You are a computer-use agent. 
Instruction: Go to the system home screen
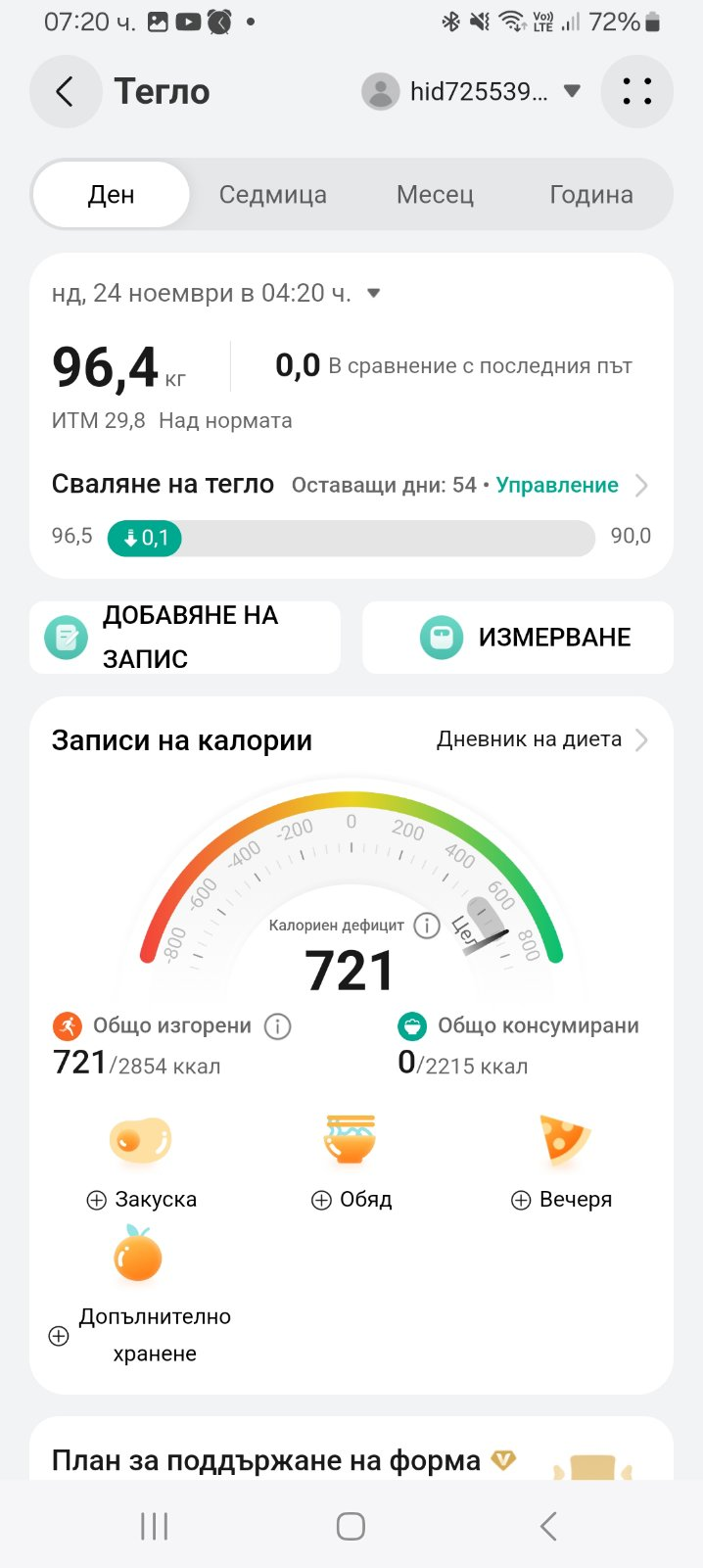click(351, 1526)
